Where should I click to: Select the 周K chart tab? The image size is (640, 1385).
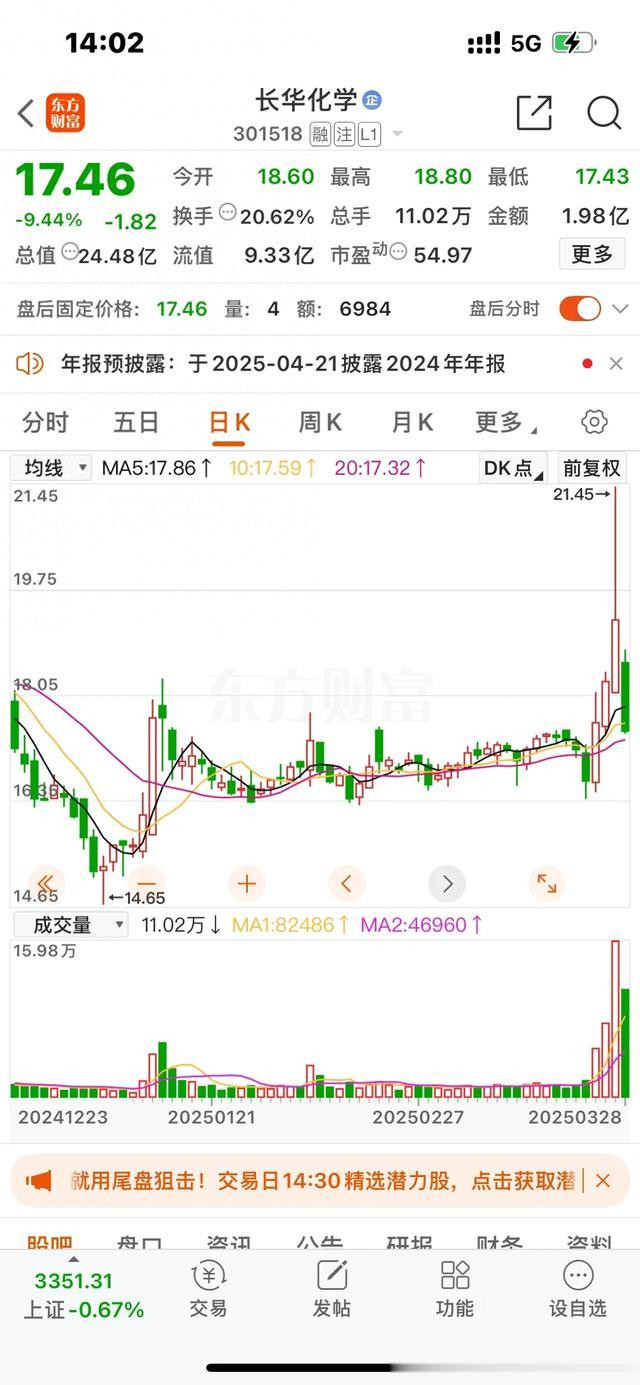pyautogui.click(x=320, y=423)
